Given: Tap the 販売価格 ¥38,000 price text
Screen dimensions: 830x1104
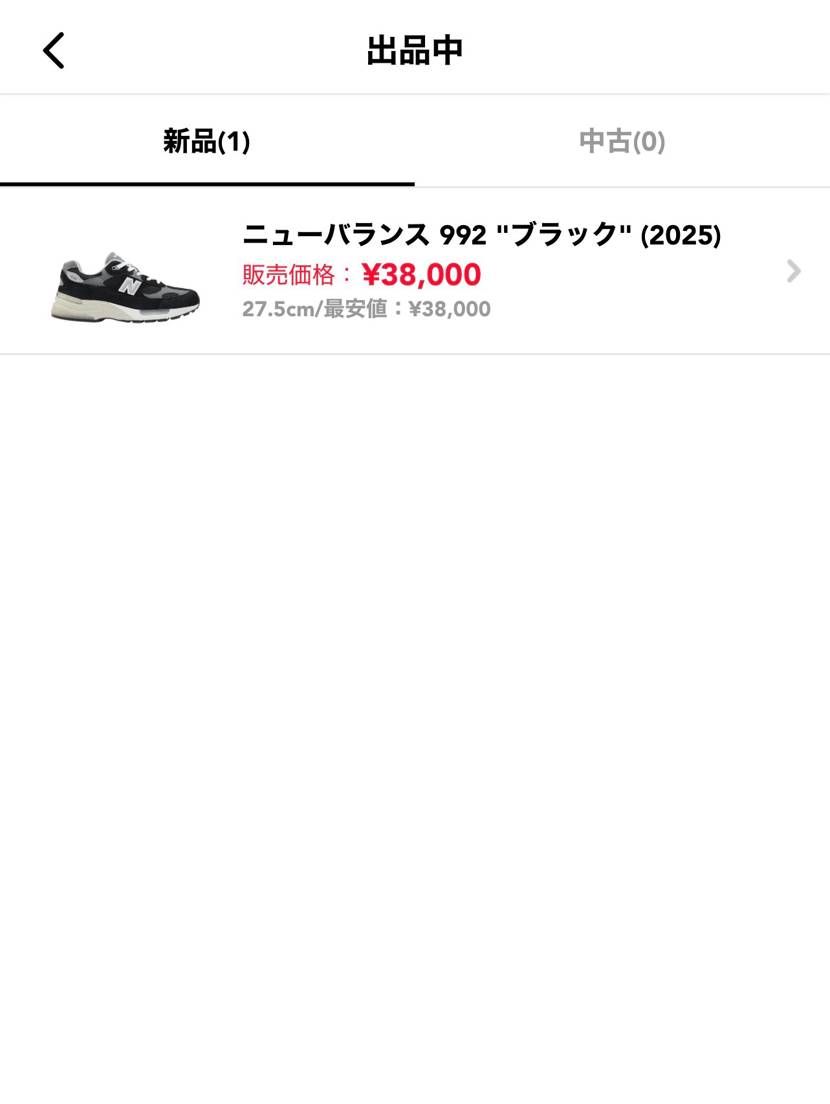Looking at the screenshot, I should pyautogui.click(x=360, y=274).
